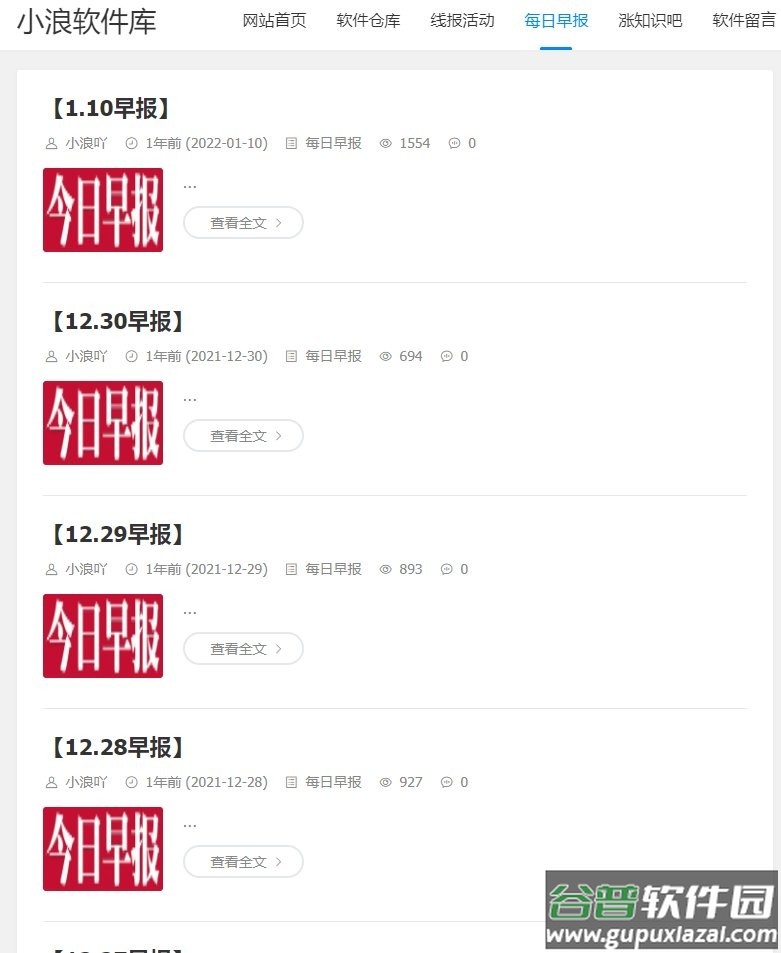
Task: Click the eye icon next to 927 views
Action: click(x=385, y=782)
